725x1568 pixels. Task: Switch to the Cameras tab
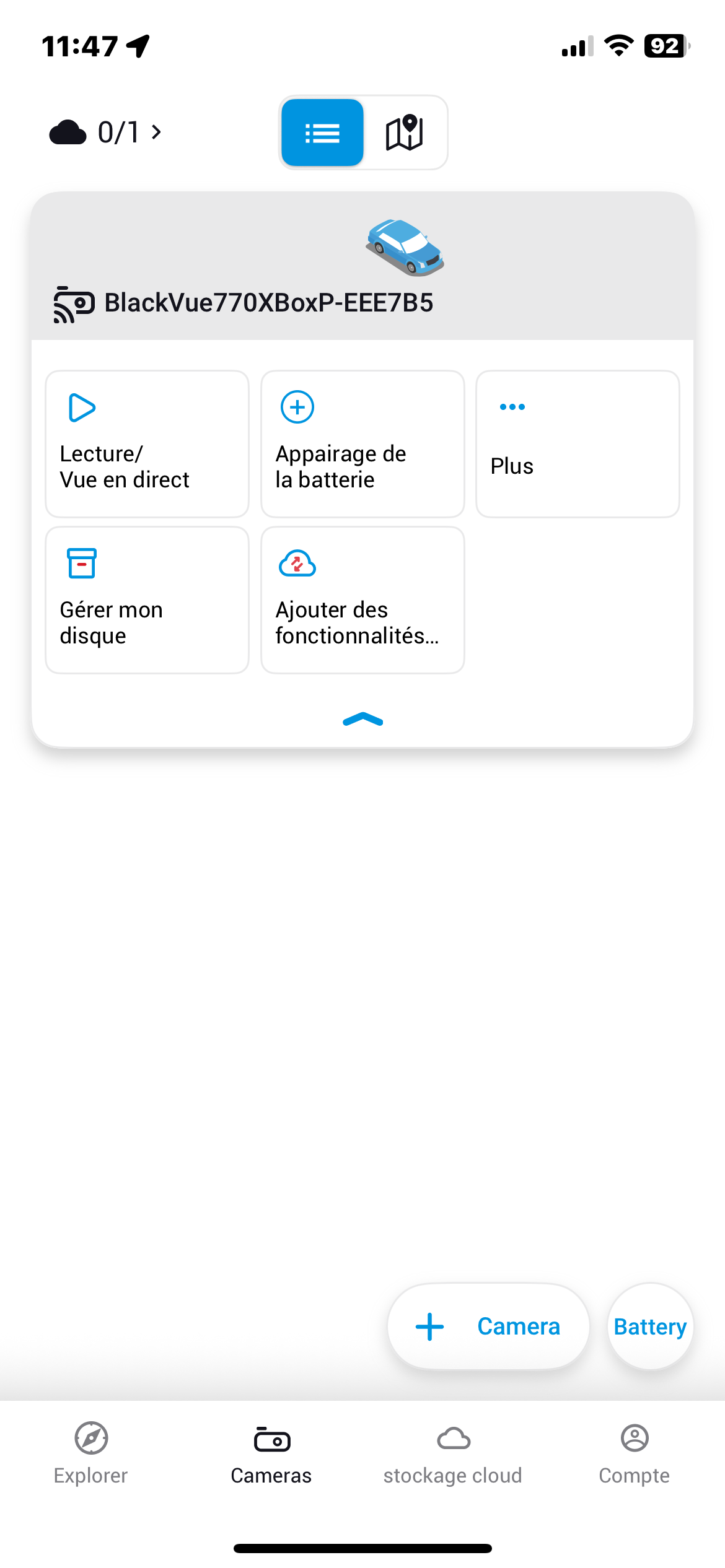click(x=271, y=1453)
